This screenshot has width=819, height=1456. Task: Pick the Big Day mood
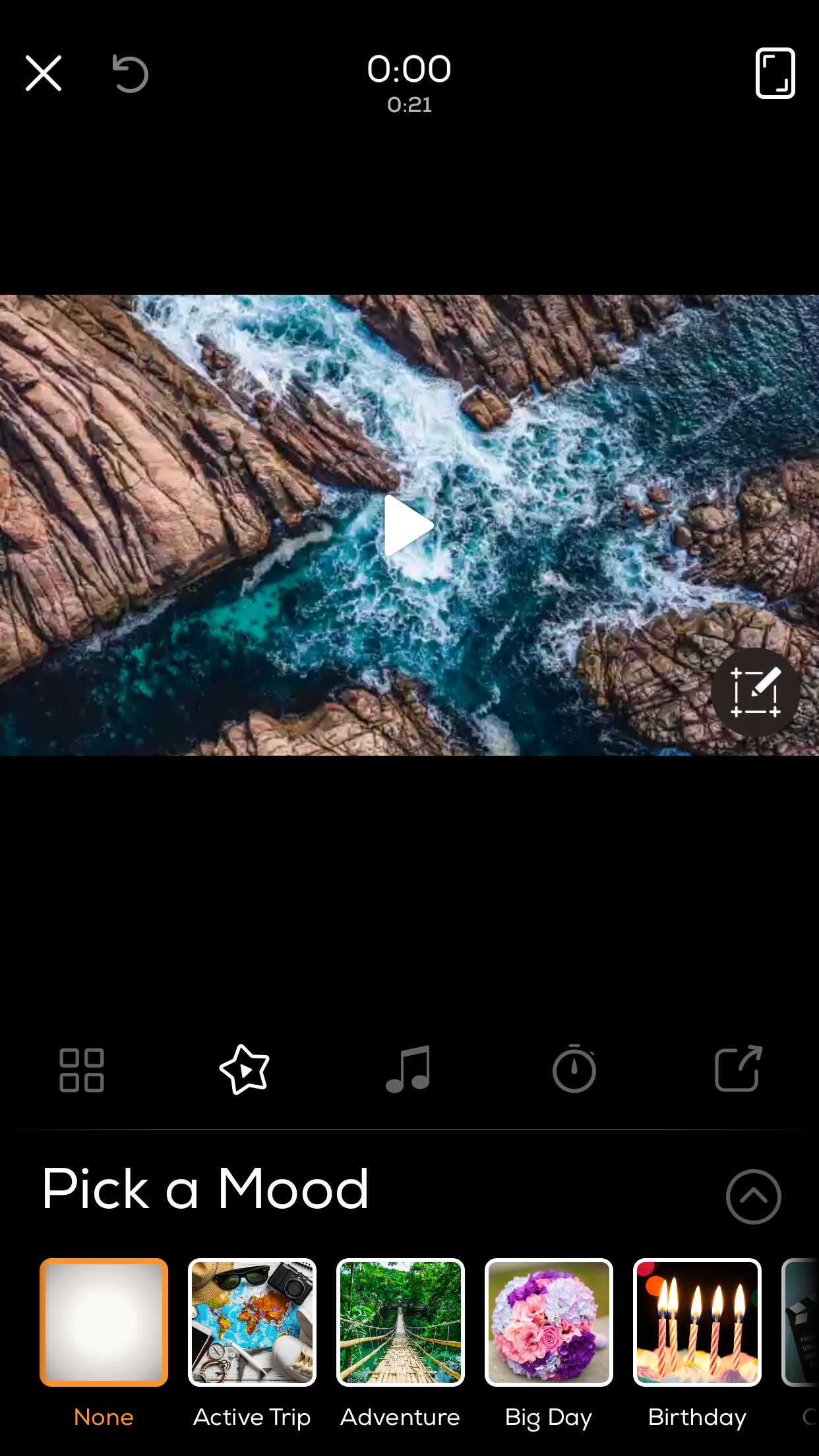click(549, 1322)
